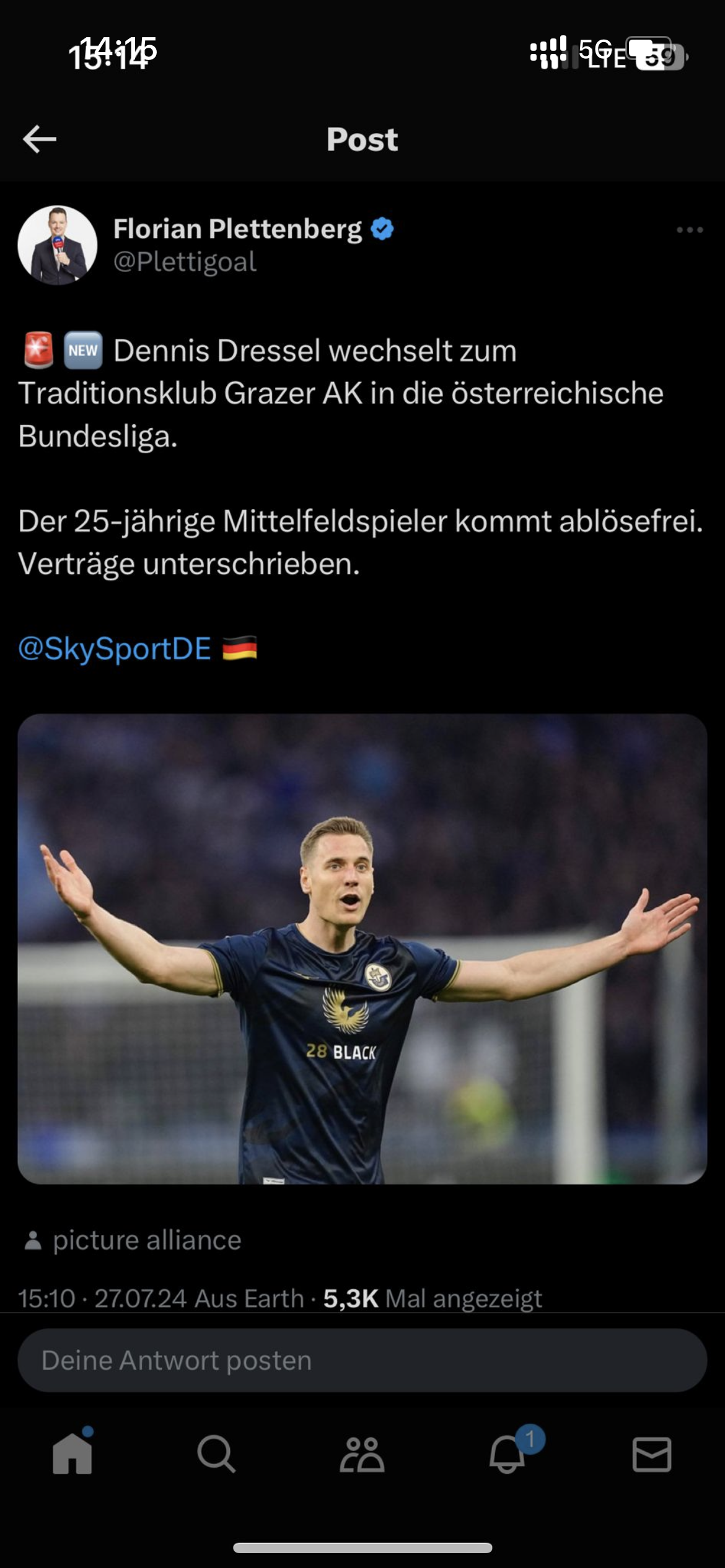Viewport: 725px width, 1568px height.
Task: Open Florian Plettenberg's profile picture
Action: pos(58,245)
